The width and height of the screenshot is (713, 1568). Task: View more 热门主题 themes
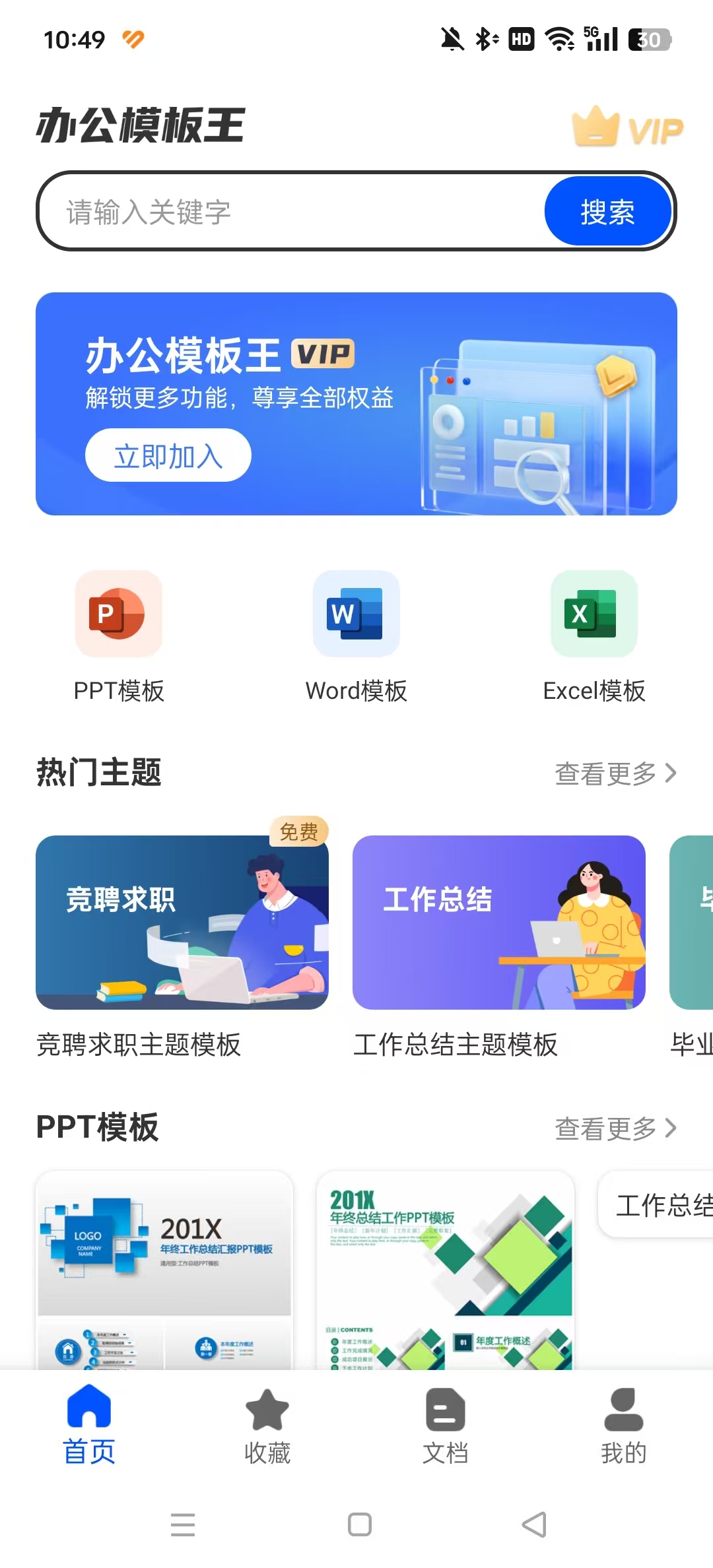[x=615, y=773]
